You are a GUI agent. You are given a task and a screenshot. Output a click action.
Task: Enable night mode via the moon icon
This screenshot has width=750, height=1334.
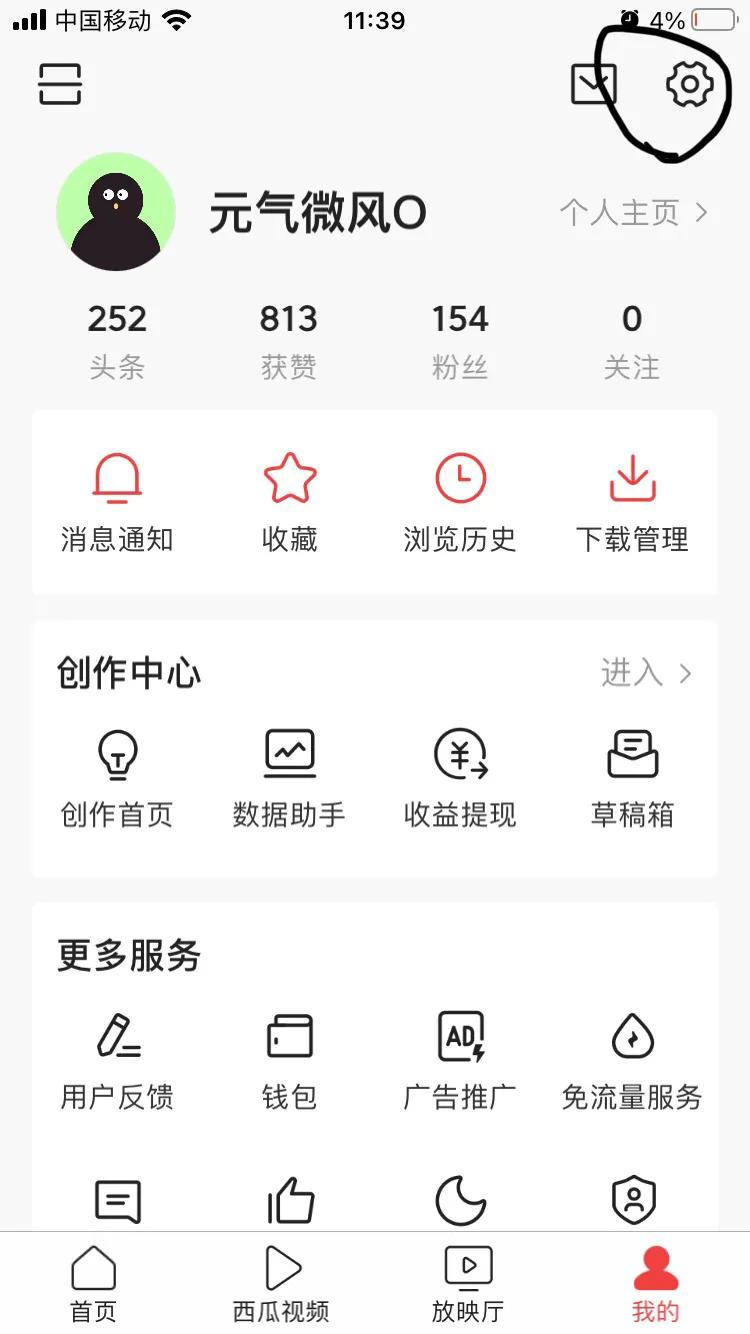click(461, 1200)
